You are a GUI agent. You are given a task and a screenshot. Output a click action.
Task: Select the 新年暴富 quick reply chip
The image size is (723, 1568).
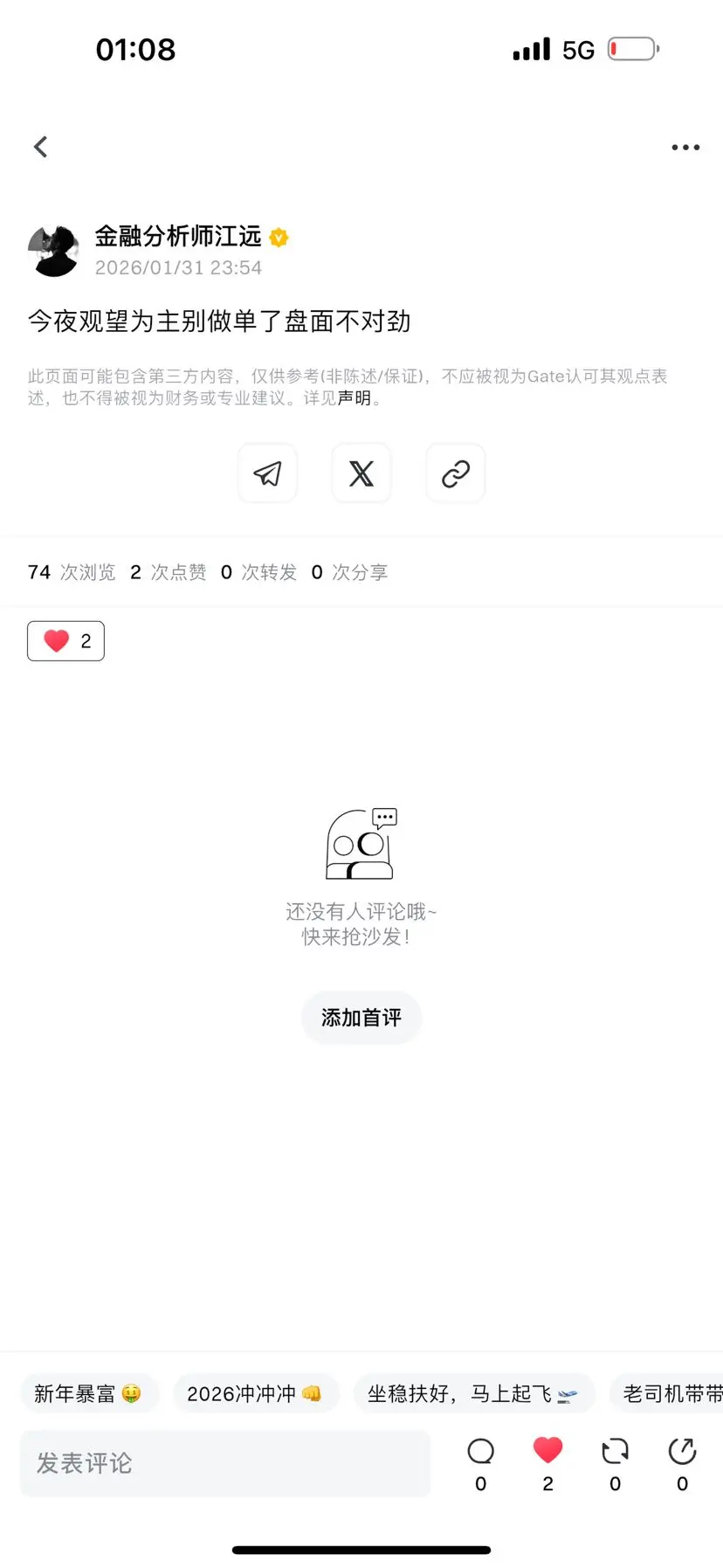click(90, 1393)
